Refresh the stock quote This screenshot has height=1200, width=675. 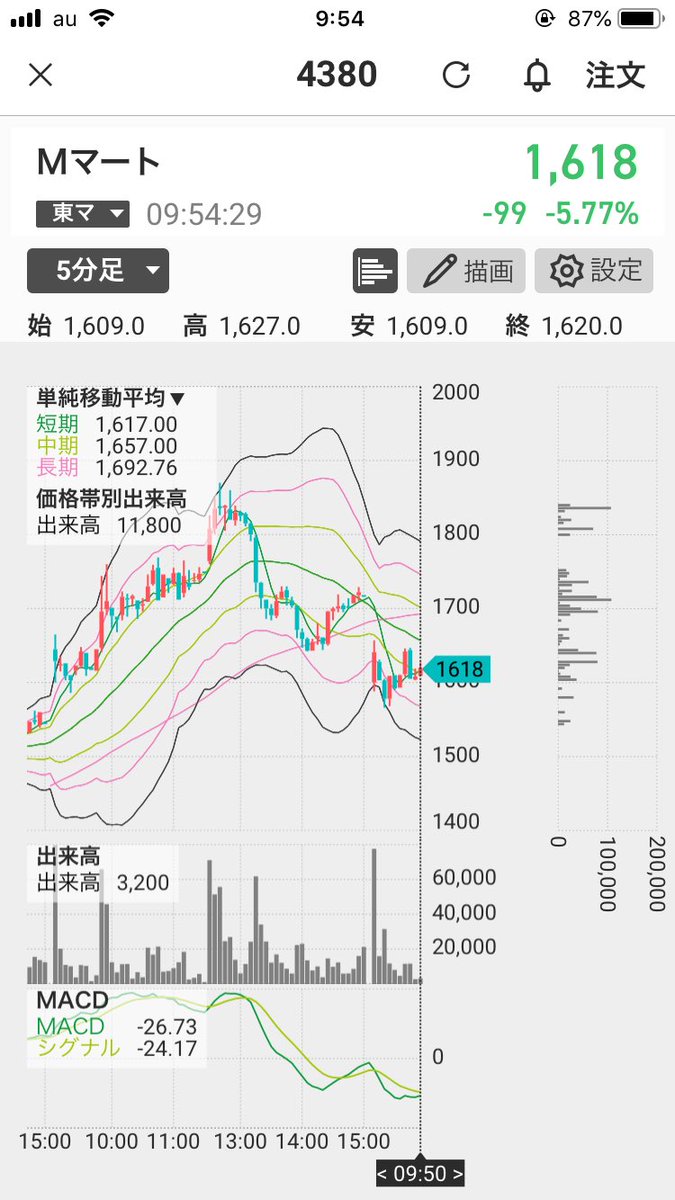click(456, 75)
